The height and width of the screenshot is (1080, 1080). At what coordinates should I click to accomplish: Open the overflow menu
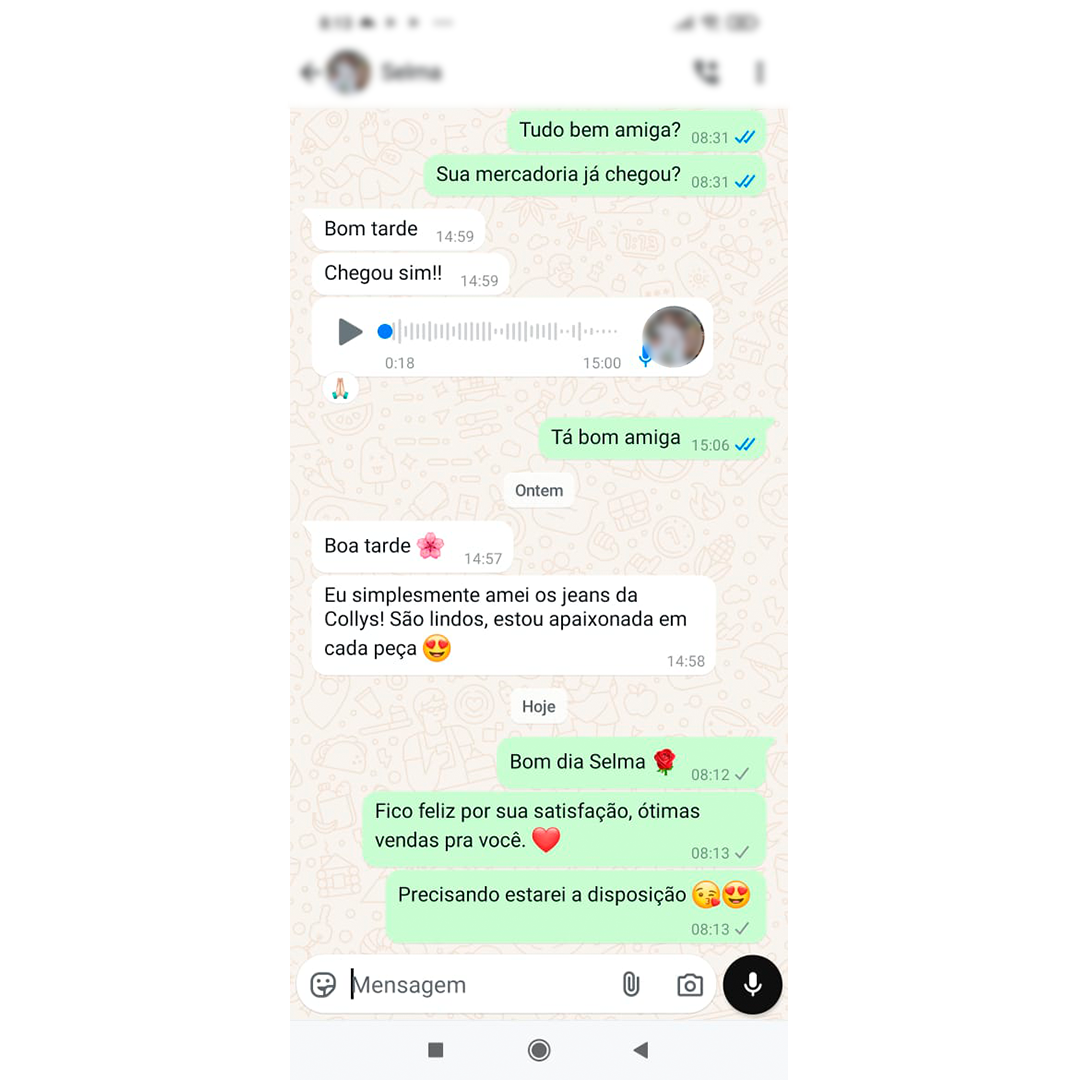(x=760, y=72)
